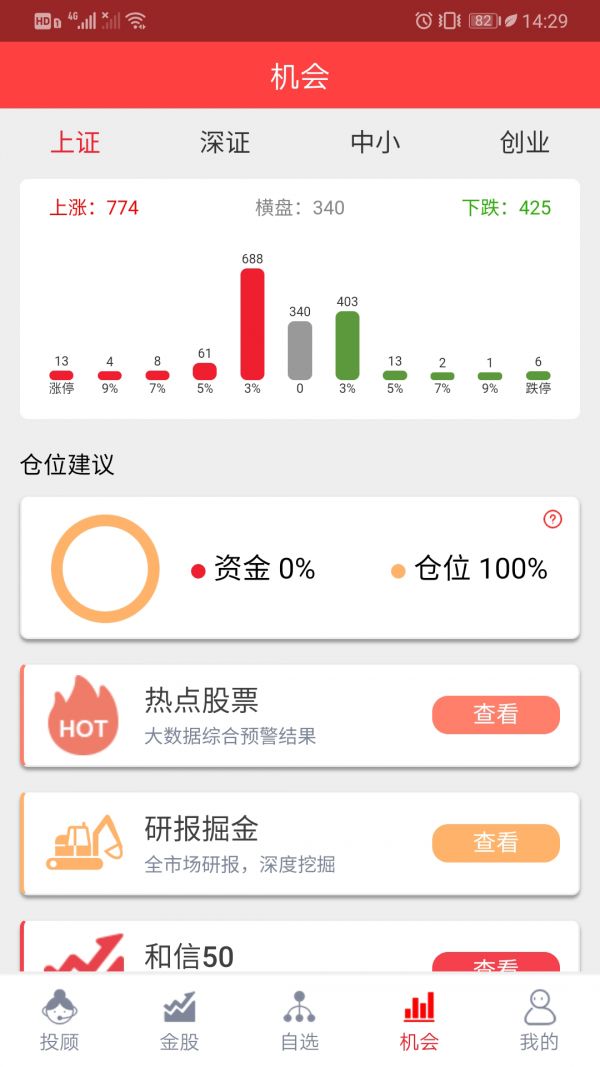This screenshot has height=1067, width=600.
Task: Tap 查看 button for 热点股票
Action: (x=495, y=715)
